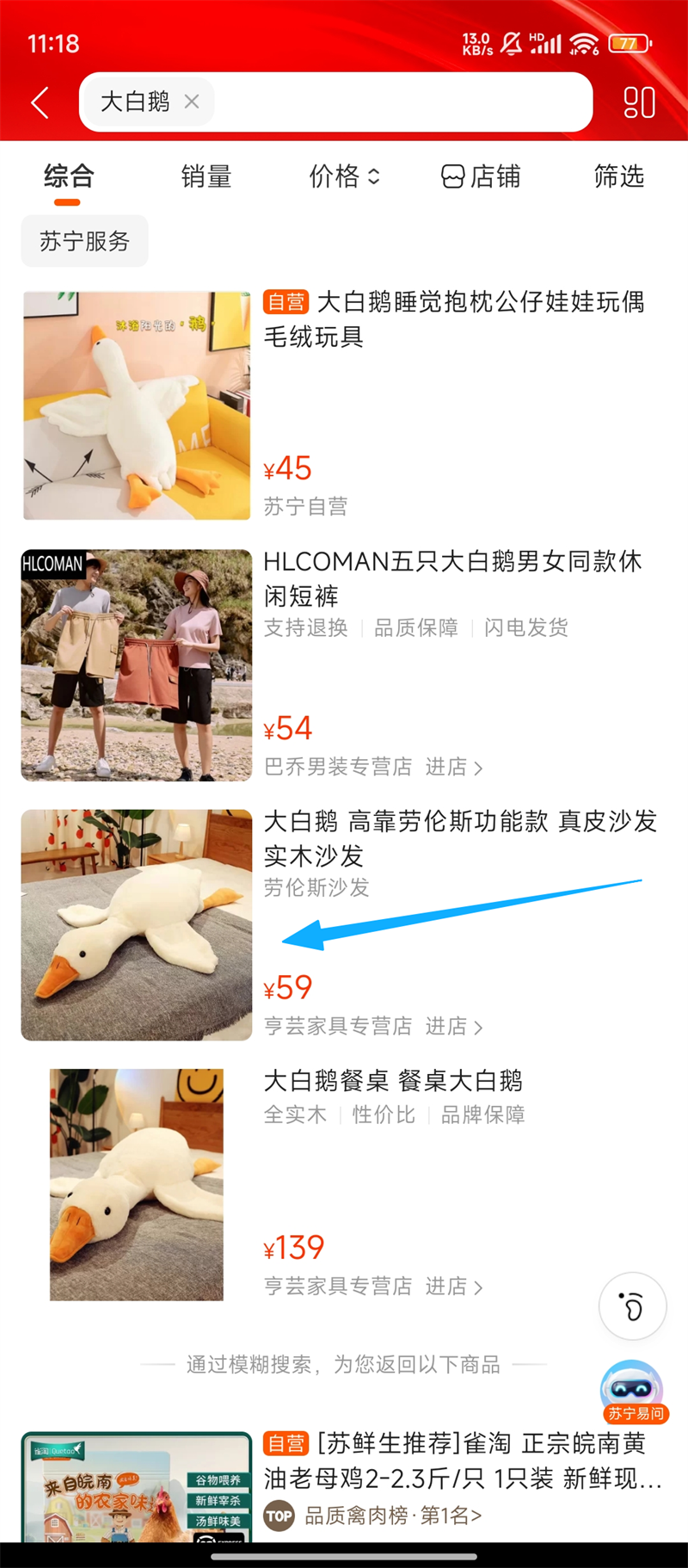Open the 大白鹅睡觉抱枕 plush toy product
Screen dimensions: 688x1568
pyautogui.click(x=453, y=318)
